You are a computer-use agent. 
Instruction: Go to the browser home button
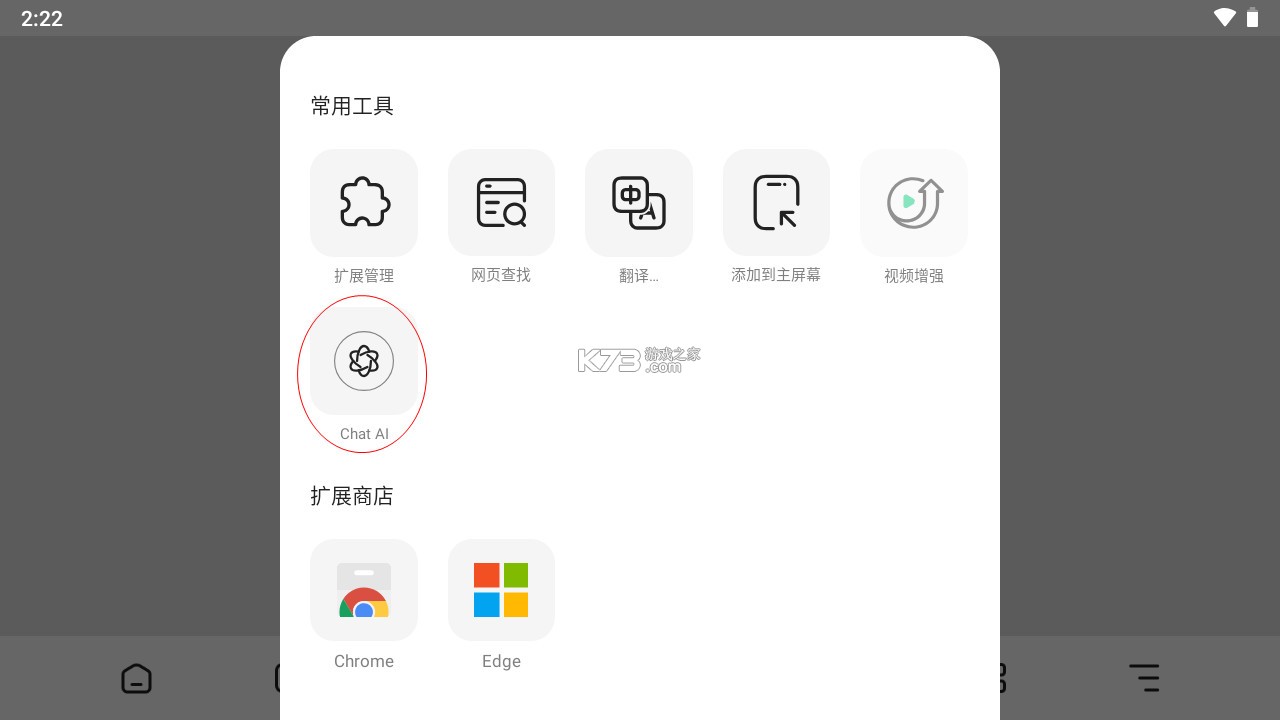(x=137, y=678)
